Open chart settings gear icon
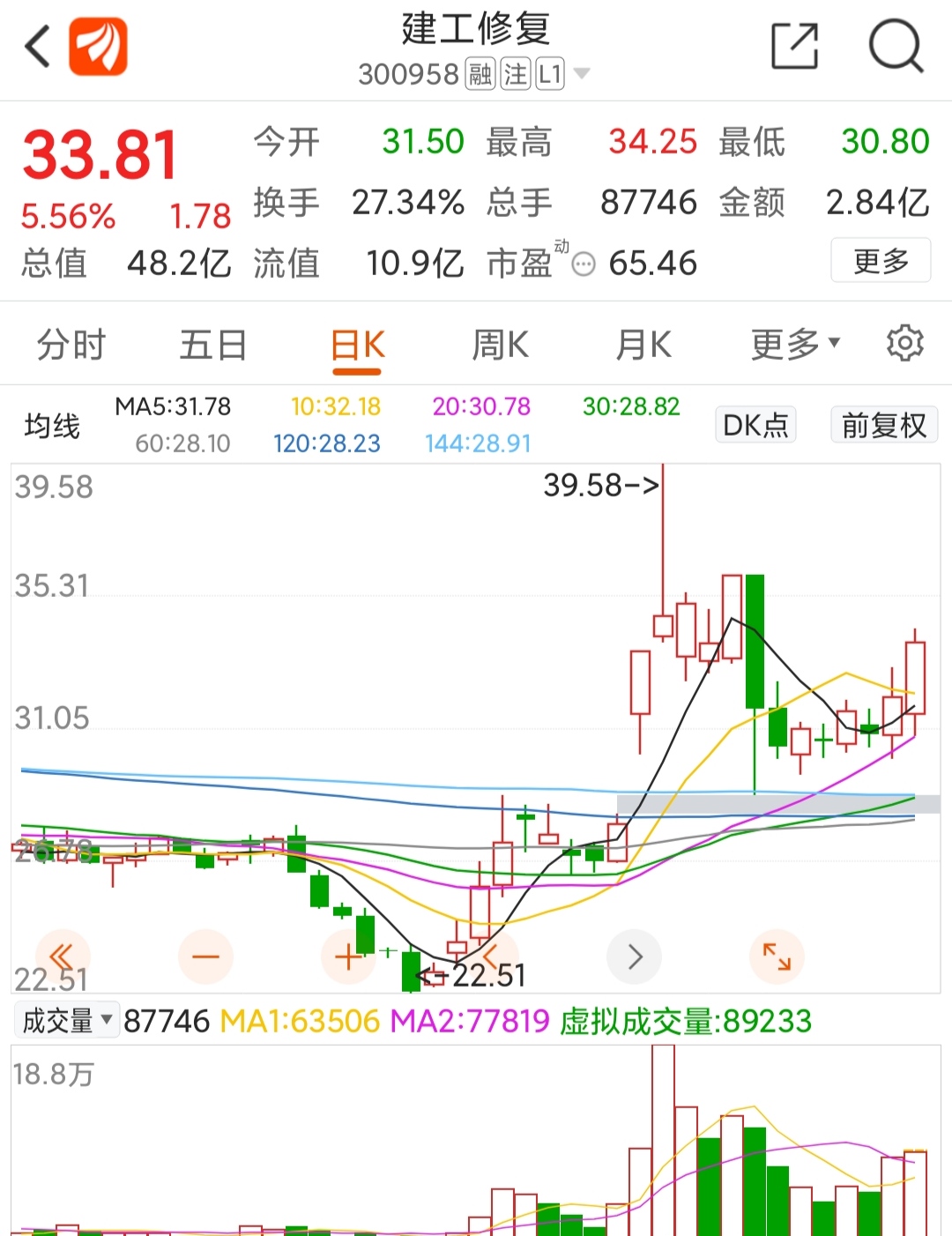 point(904,344)
